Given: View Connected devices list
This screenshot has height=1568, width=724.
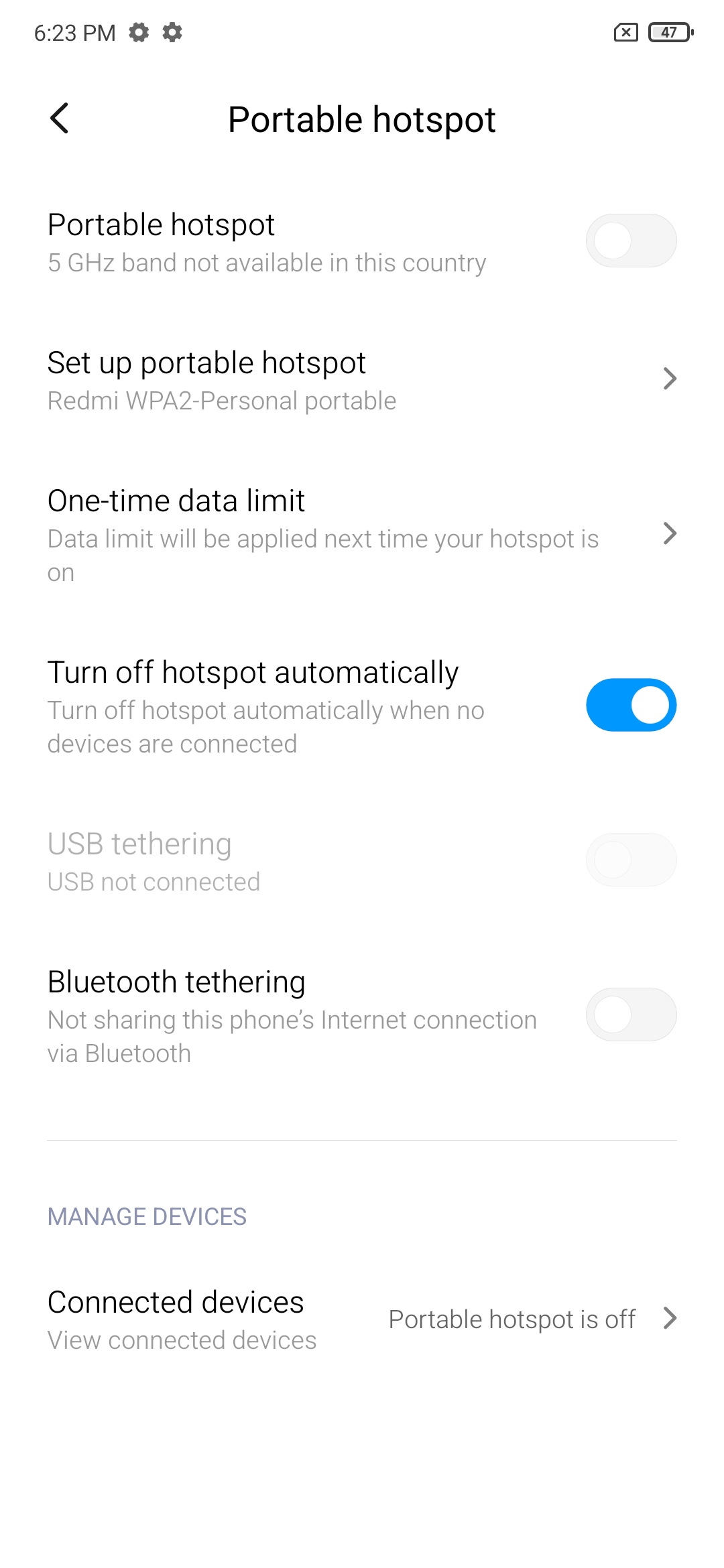Looking at the screenshot, I should click(362, 1319).
